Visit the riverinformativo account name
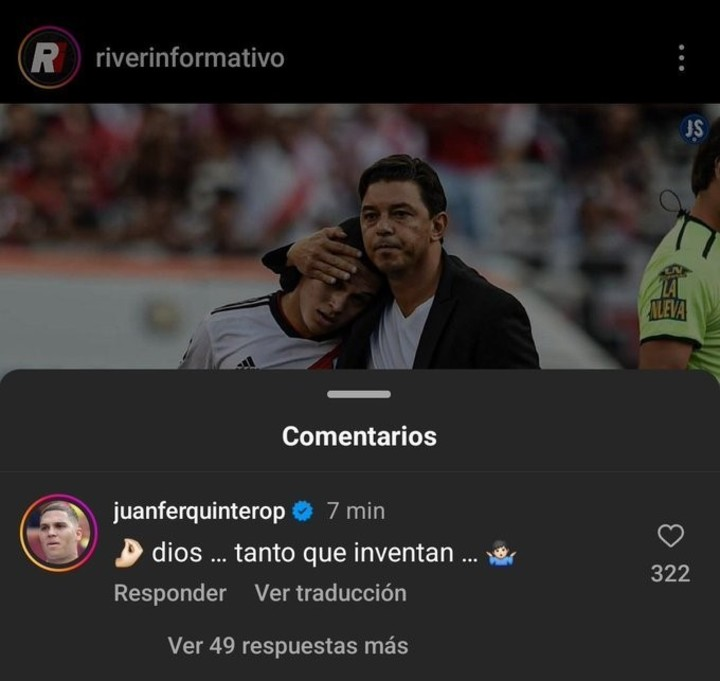This screenshot has width=720, height=681. coord(189,58)
